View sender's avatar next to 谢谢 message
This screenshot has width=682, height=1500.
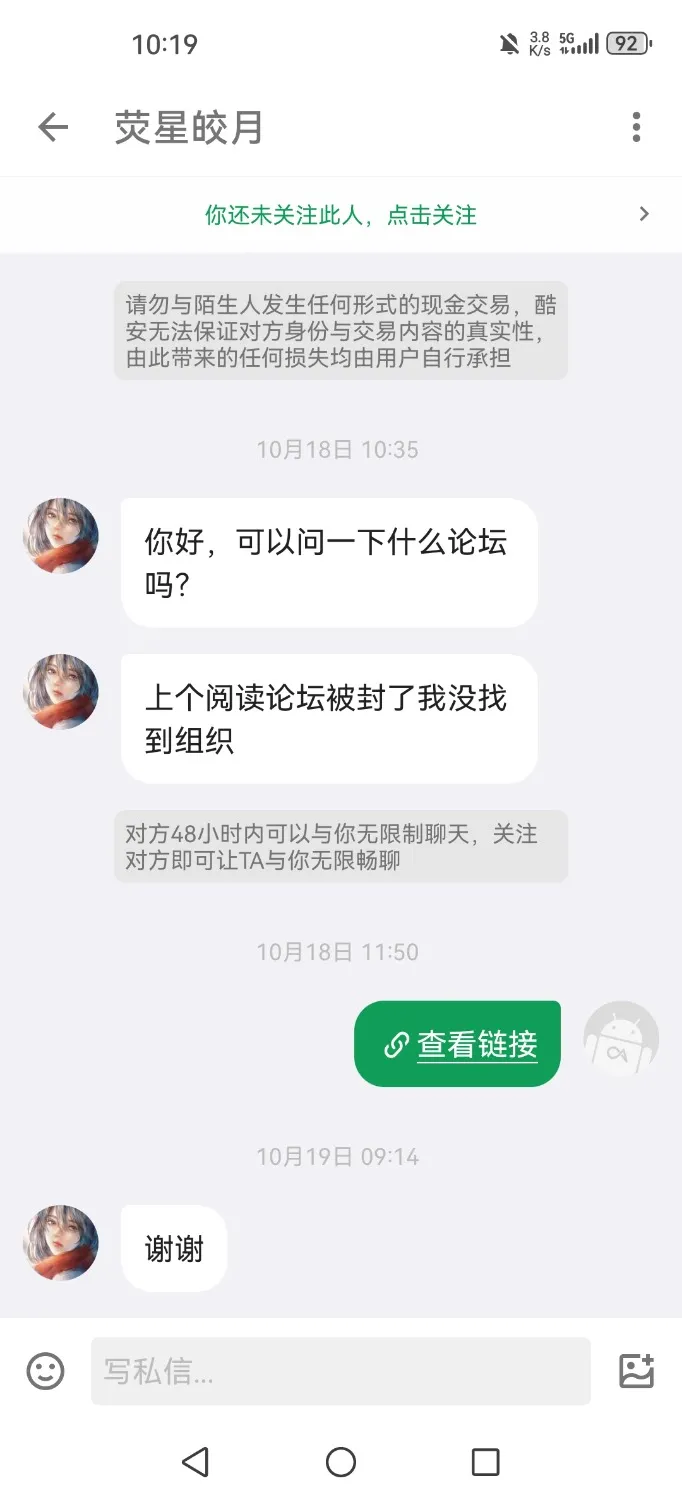[x=61, y=1243]
